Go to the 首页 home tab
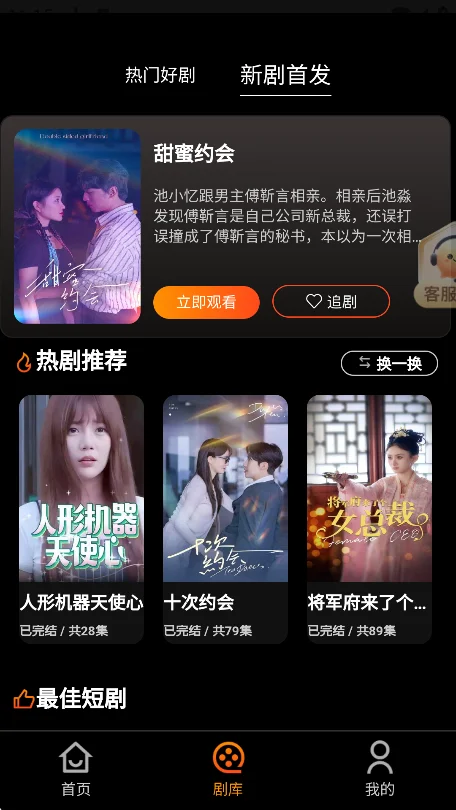The height and width of the screenshot is (810, 456). tap(76, 768)
